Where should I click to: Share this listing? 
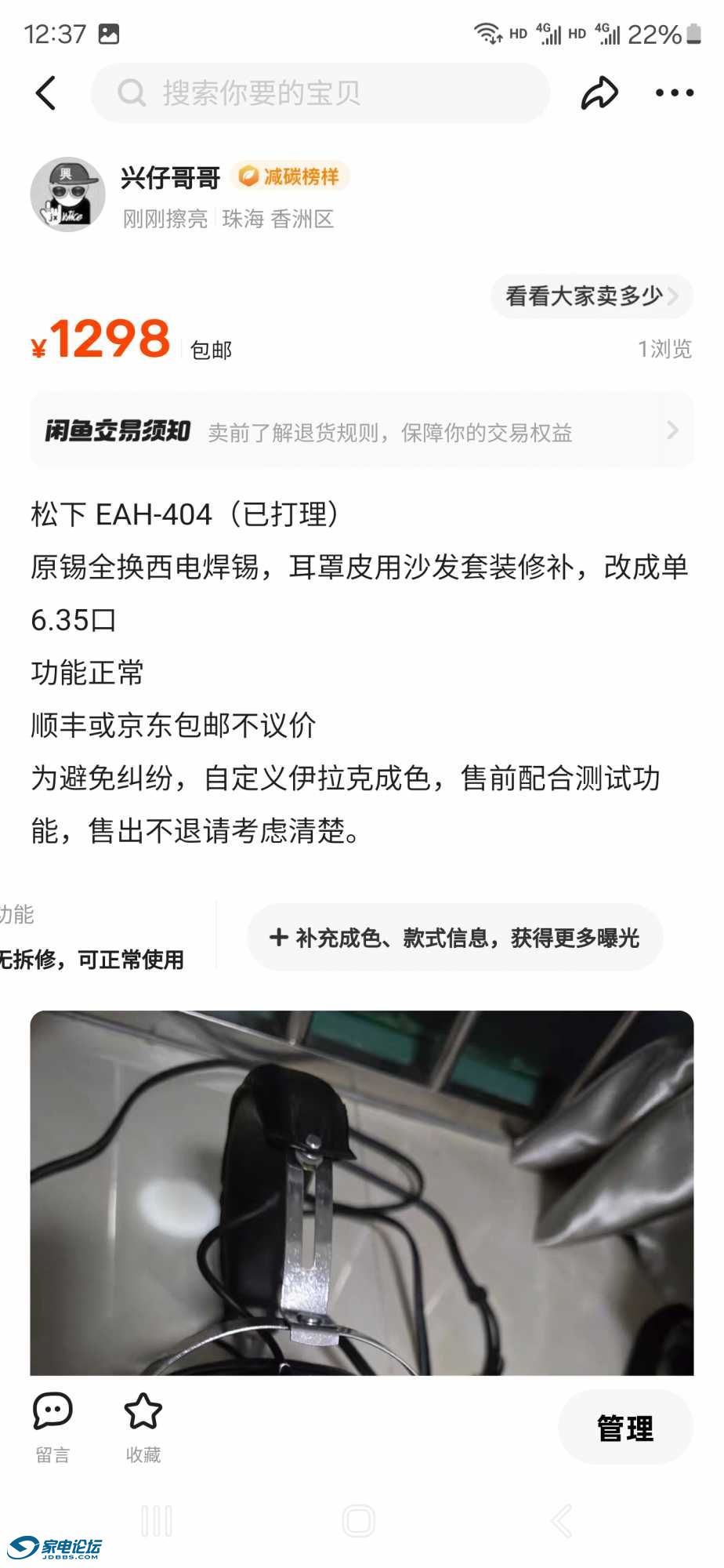click(599, 93)
